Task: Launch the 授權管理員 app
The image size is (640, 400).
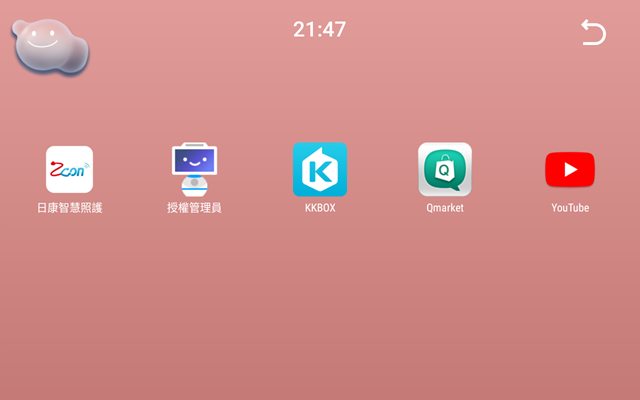Action: pyautogui.click(x=195, y=170)
